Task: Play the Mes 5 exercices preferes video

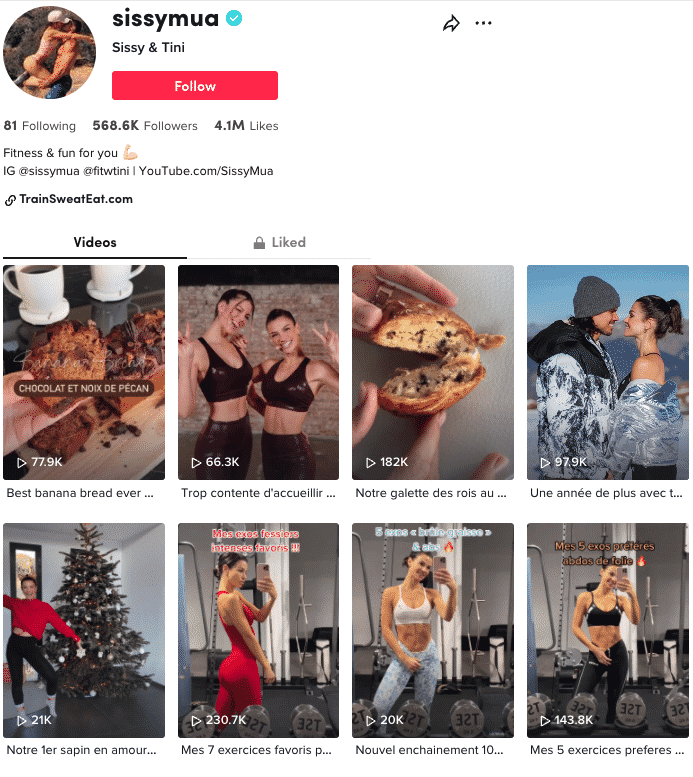Action: pyautogui.click(x=607, y=630)
